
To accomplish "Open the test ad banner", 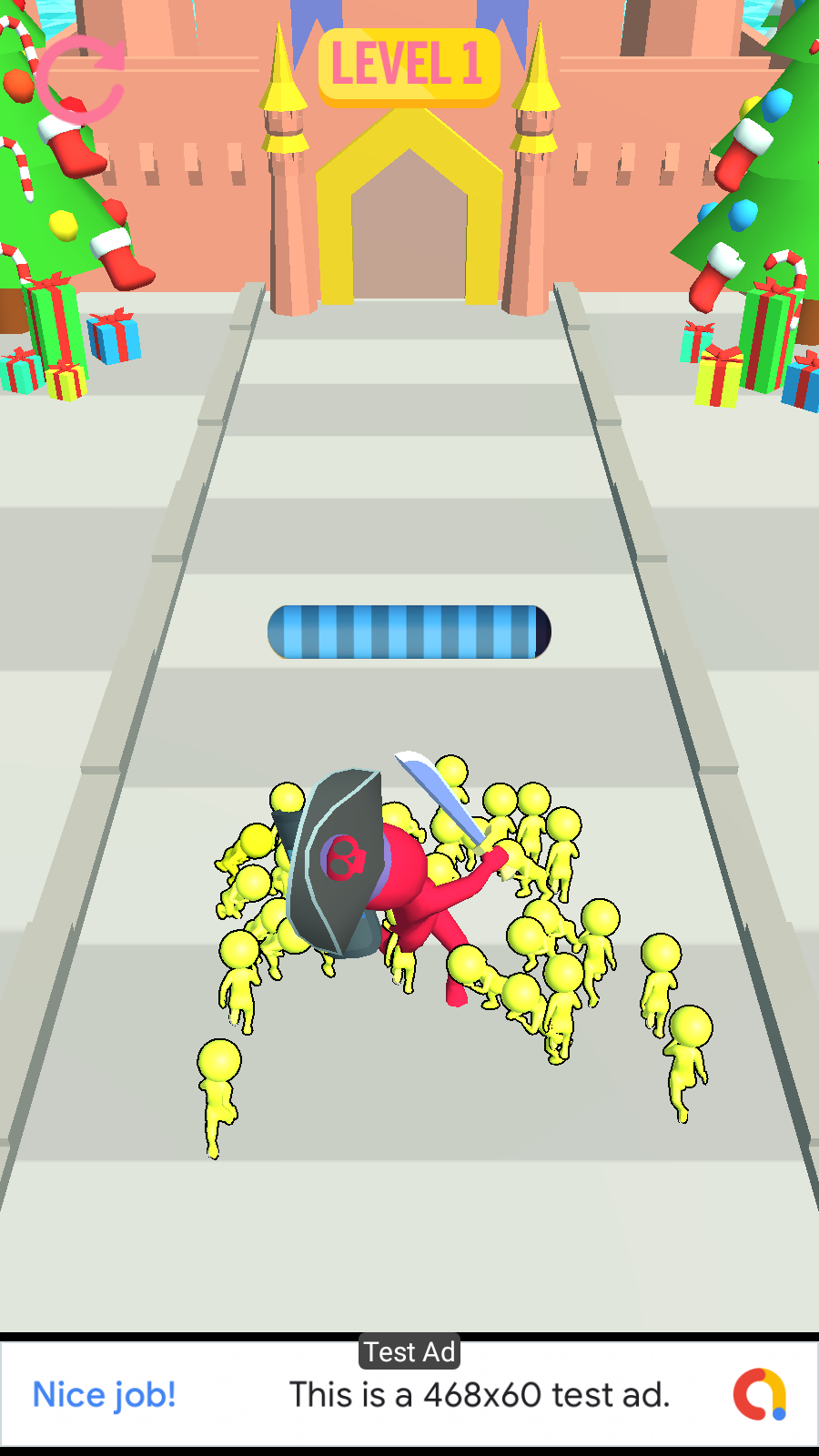I will click(x=409, y=1393).
